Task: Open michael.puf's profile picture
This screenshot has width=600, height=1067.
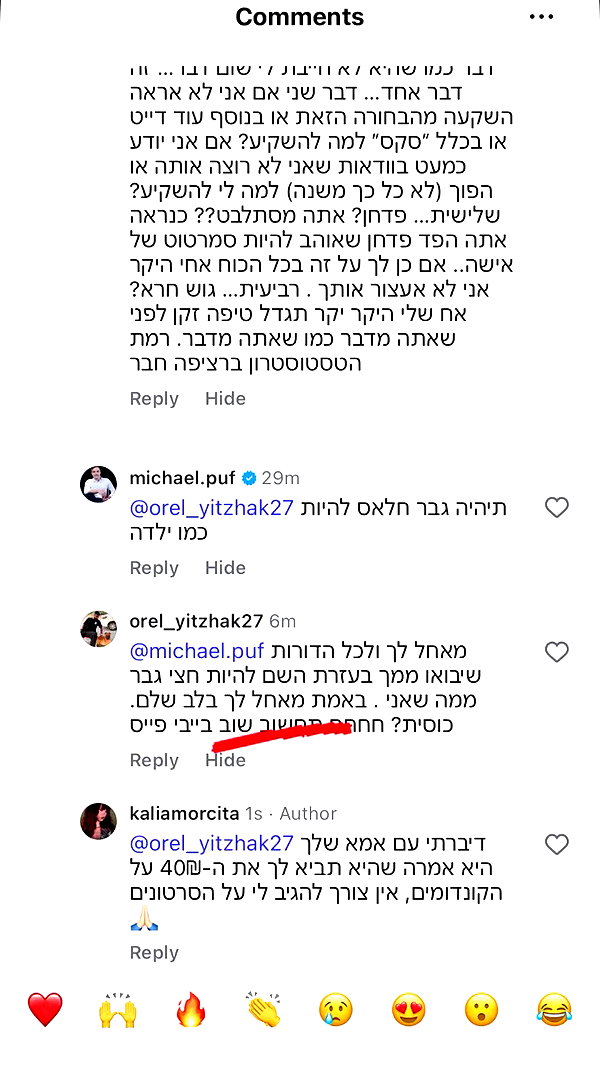Action: pos(99,484)
